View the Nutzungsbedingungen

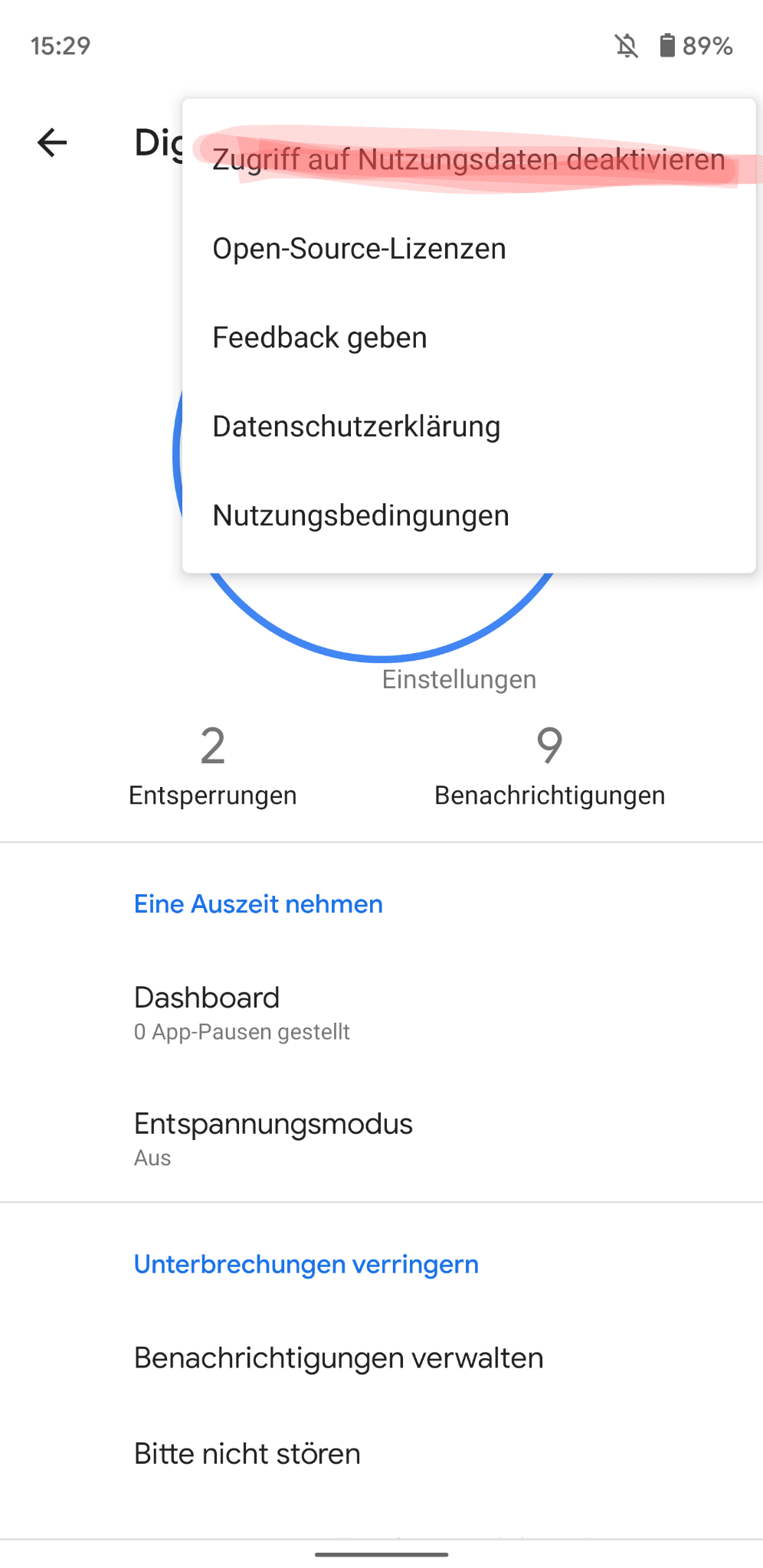coord(361,515)
